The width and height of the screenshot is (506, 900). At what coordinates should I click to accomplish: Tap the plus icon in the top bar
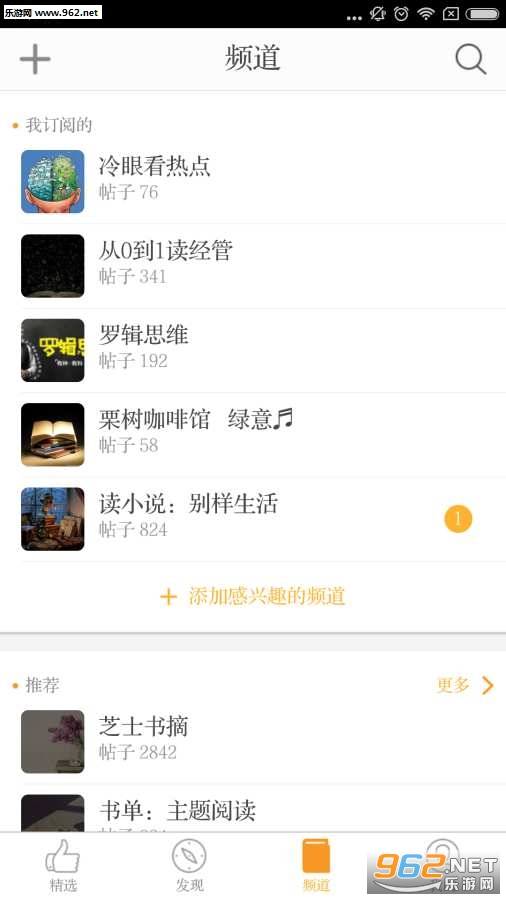click(35, 59)
